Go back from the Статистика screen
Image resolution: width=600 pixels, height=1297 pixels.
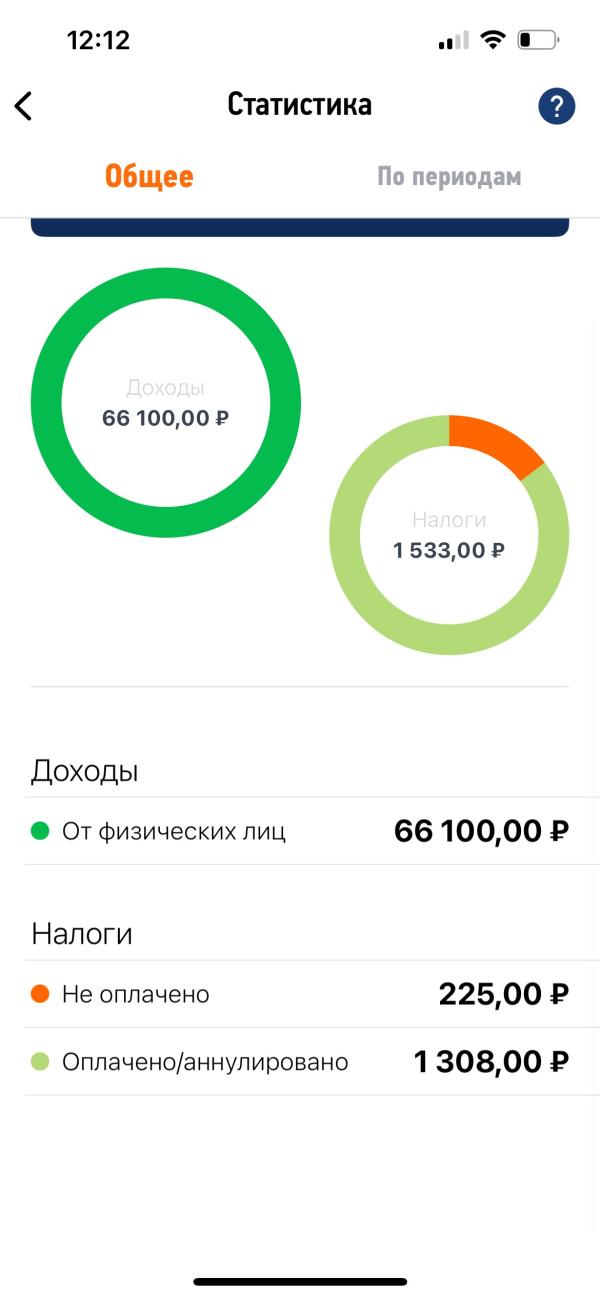pos(24,106)
